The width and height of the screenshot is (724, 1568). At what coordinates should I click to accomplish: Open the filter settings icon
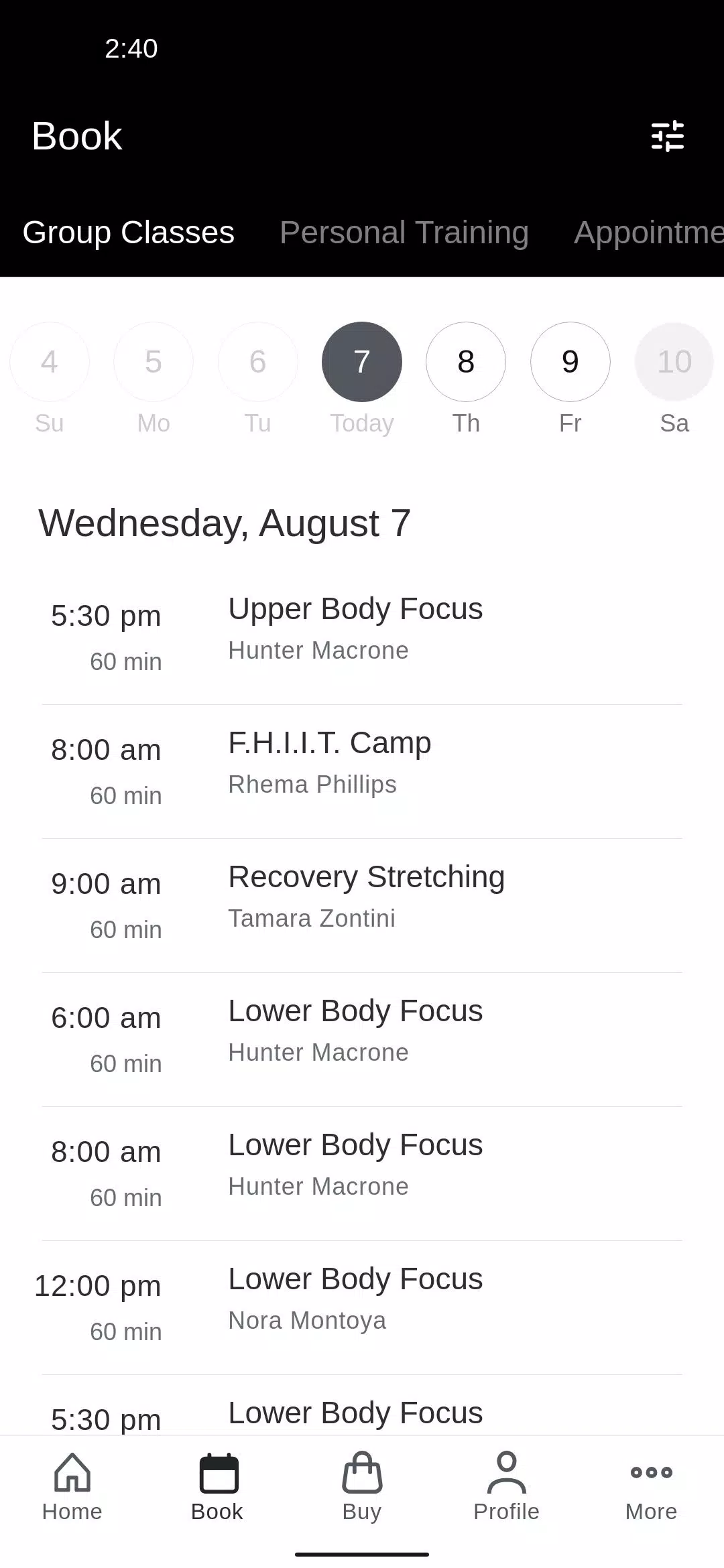click(x=668, y=136)
